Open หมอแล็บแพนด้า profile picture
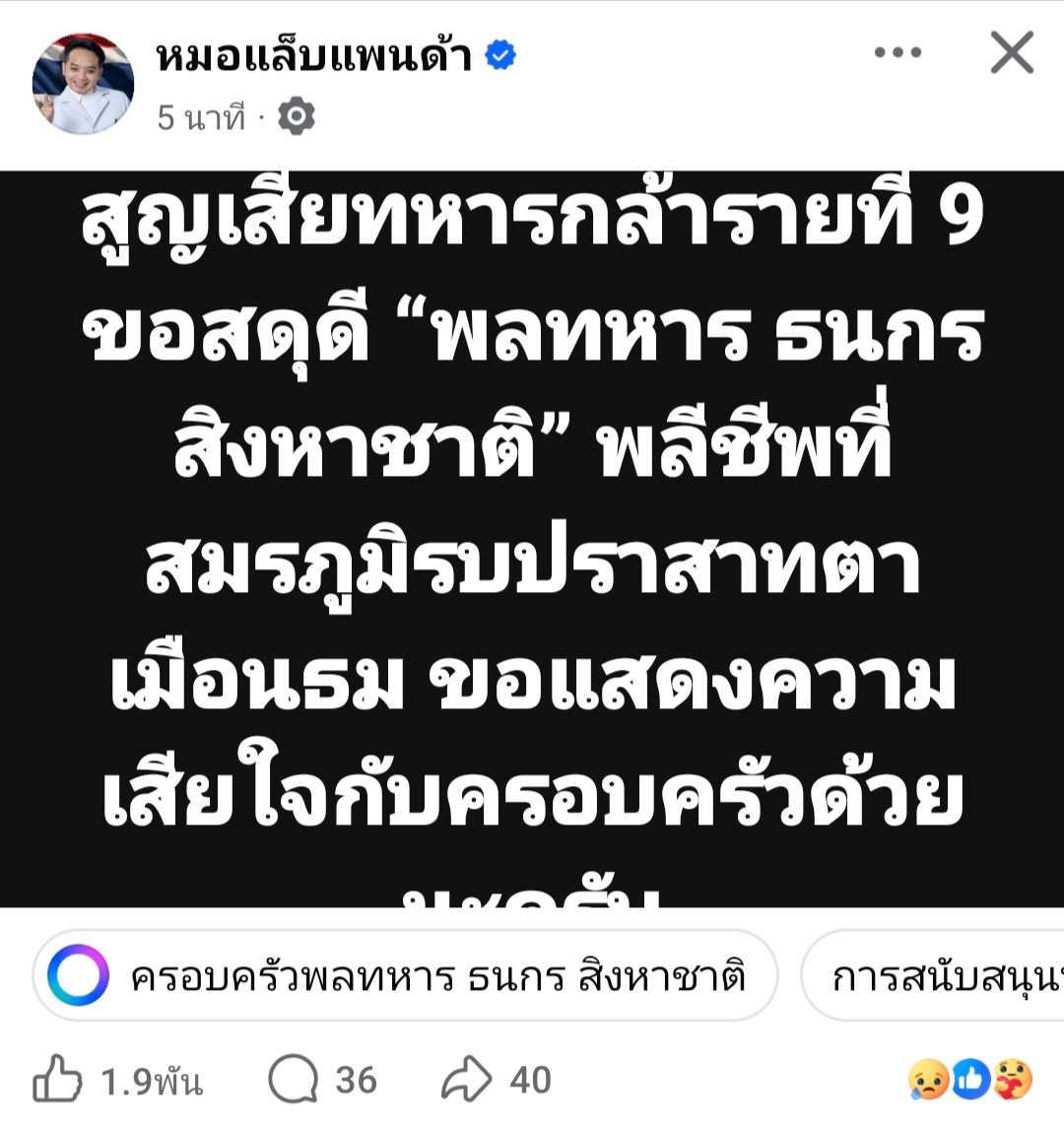 (x=83, y=84)
